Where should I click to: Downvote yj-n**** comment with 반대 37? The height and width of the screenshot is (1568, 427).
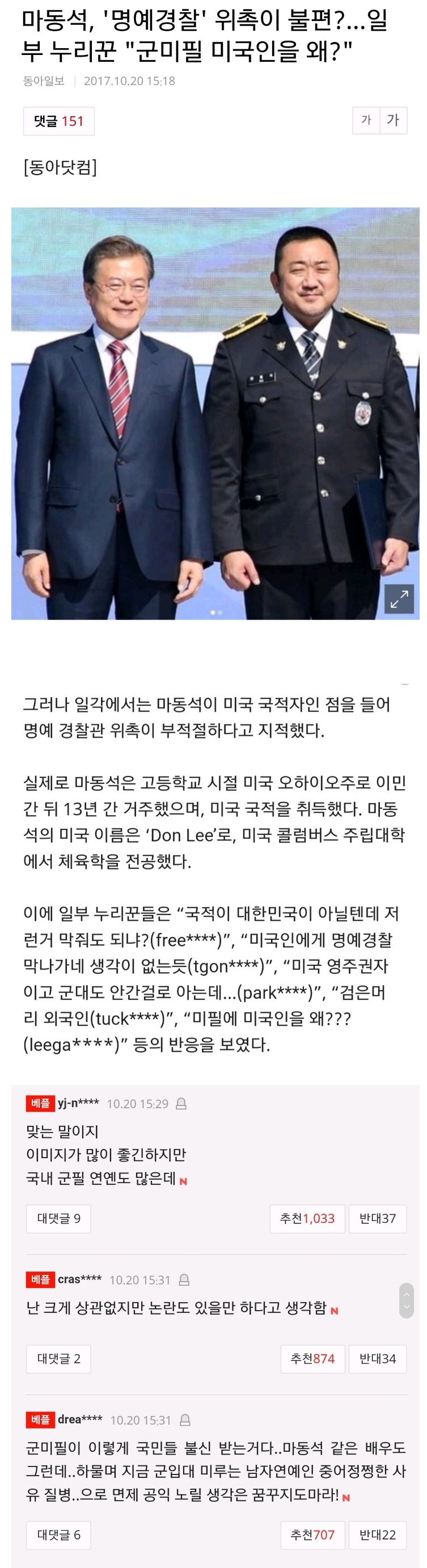[377, 1218]
